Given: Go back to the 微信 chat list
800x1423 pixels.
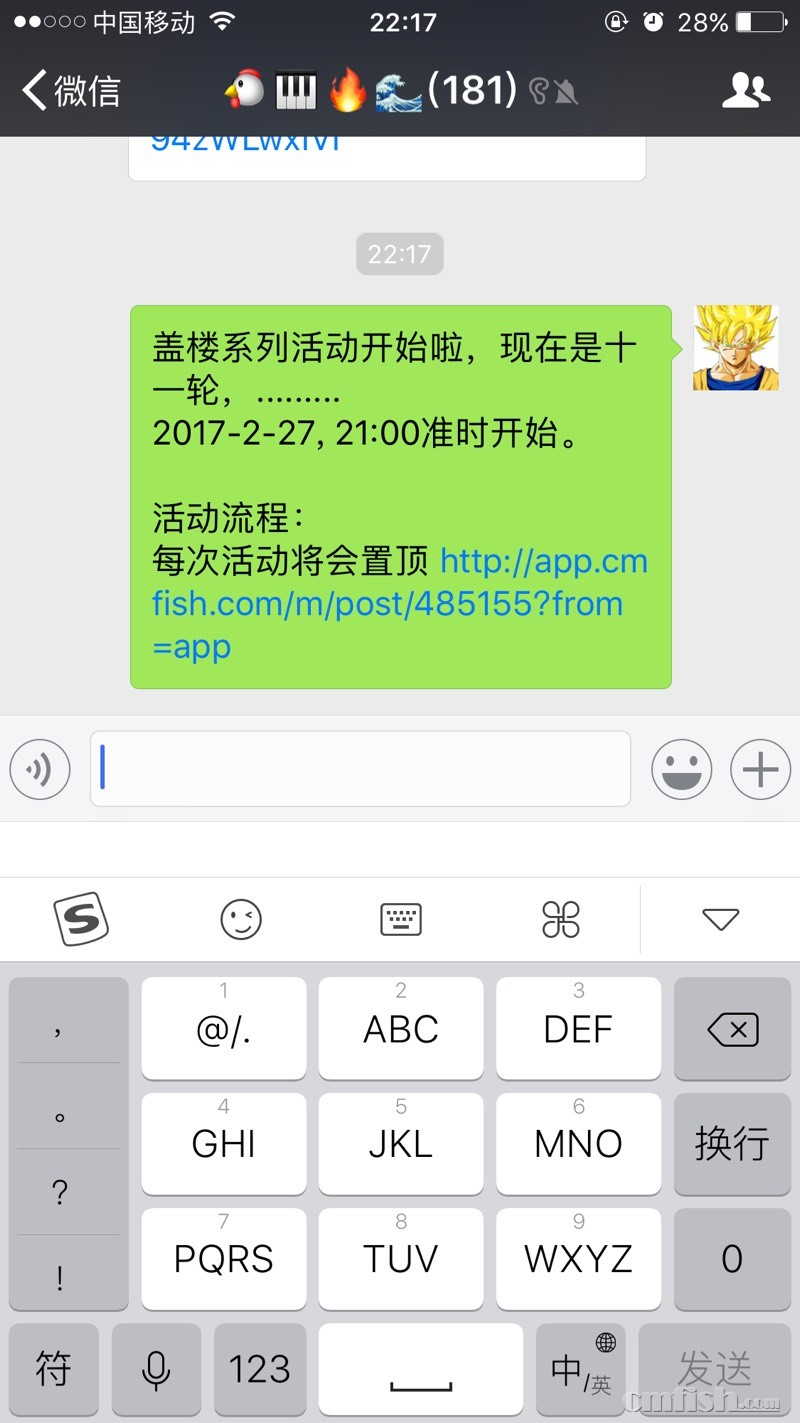Looking at the screenshot, I should coord(70,91).
